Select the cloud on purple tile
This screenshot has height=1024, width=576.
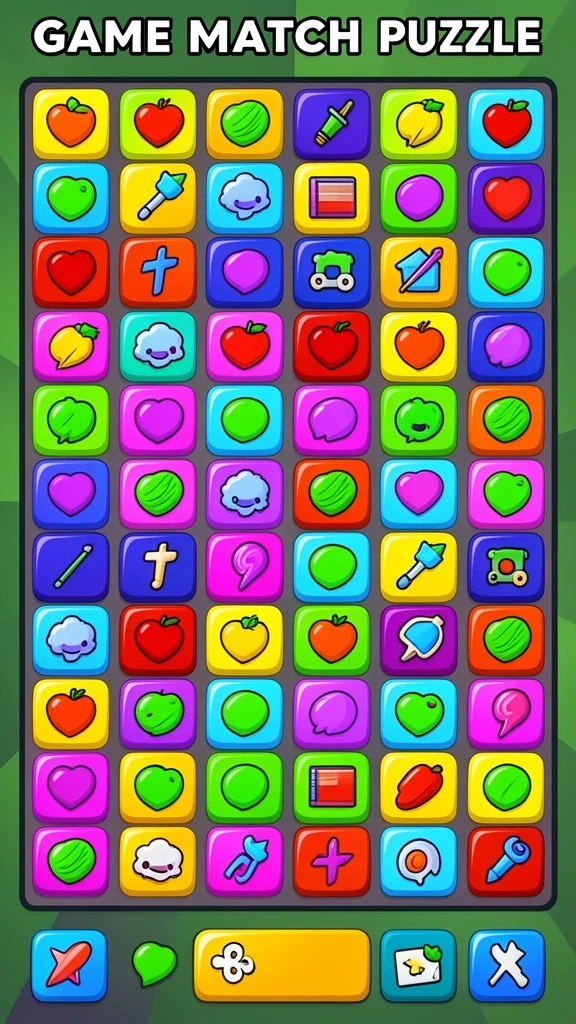coord(244,493)
